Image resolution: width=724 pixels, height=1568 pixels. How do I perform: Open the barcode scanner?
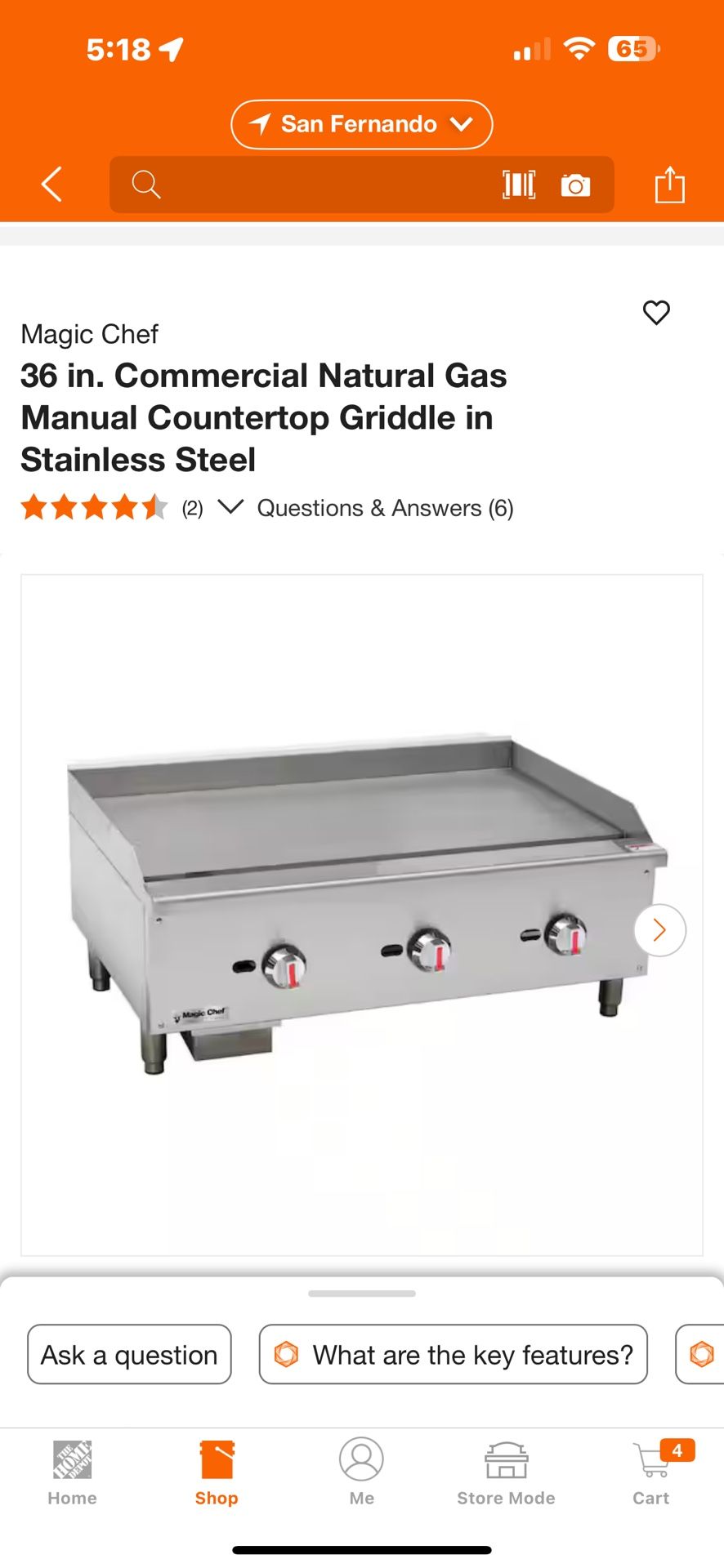point(519,185)
